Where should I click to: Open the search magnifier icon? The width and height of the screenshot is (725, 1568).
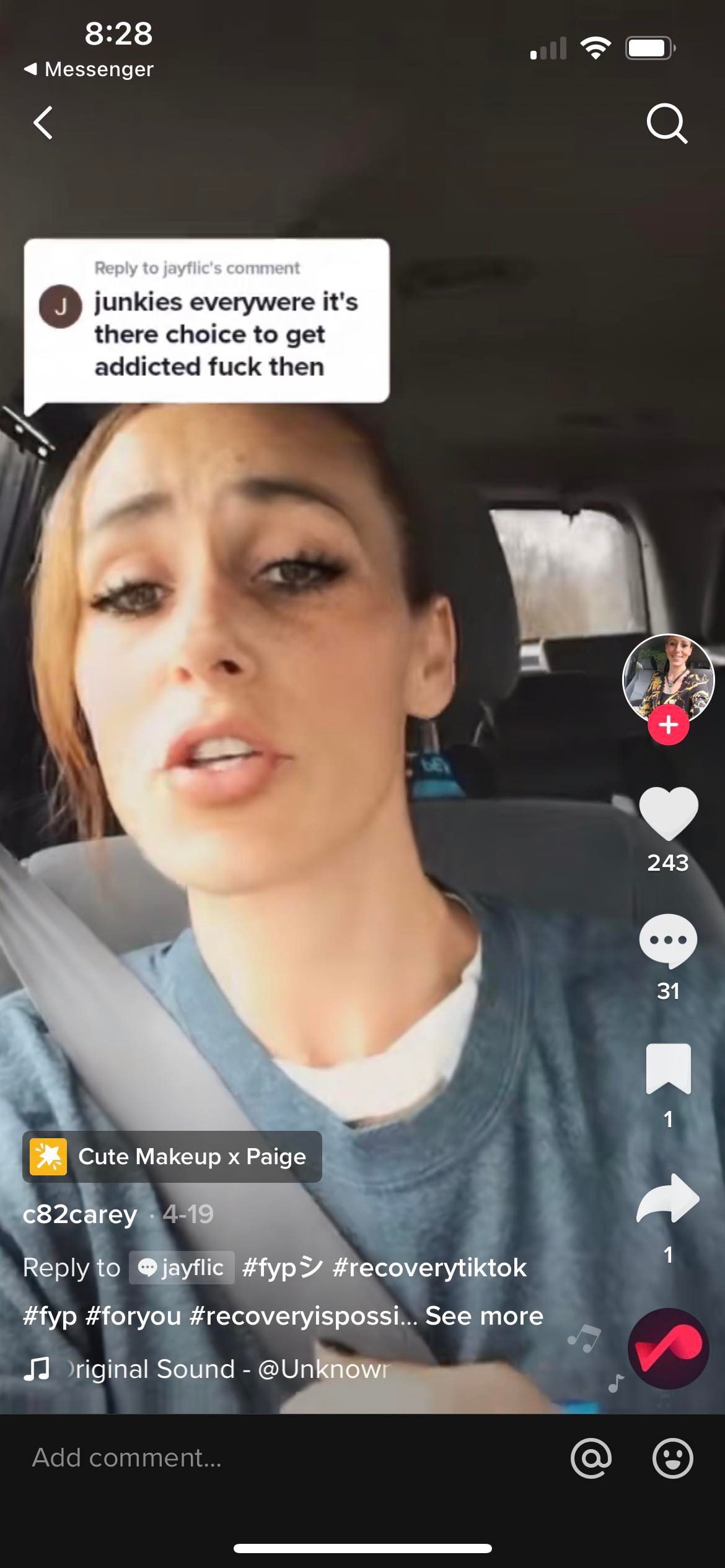(666, 124)
